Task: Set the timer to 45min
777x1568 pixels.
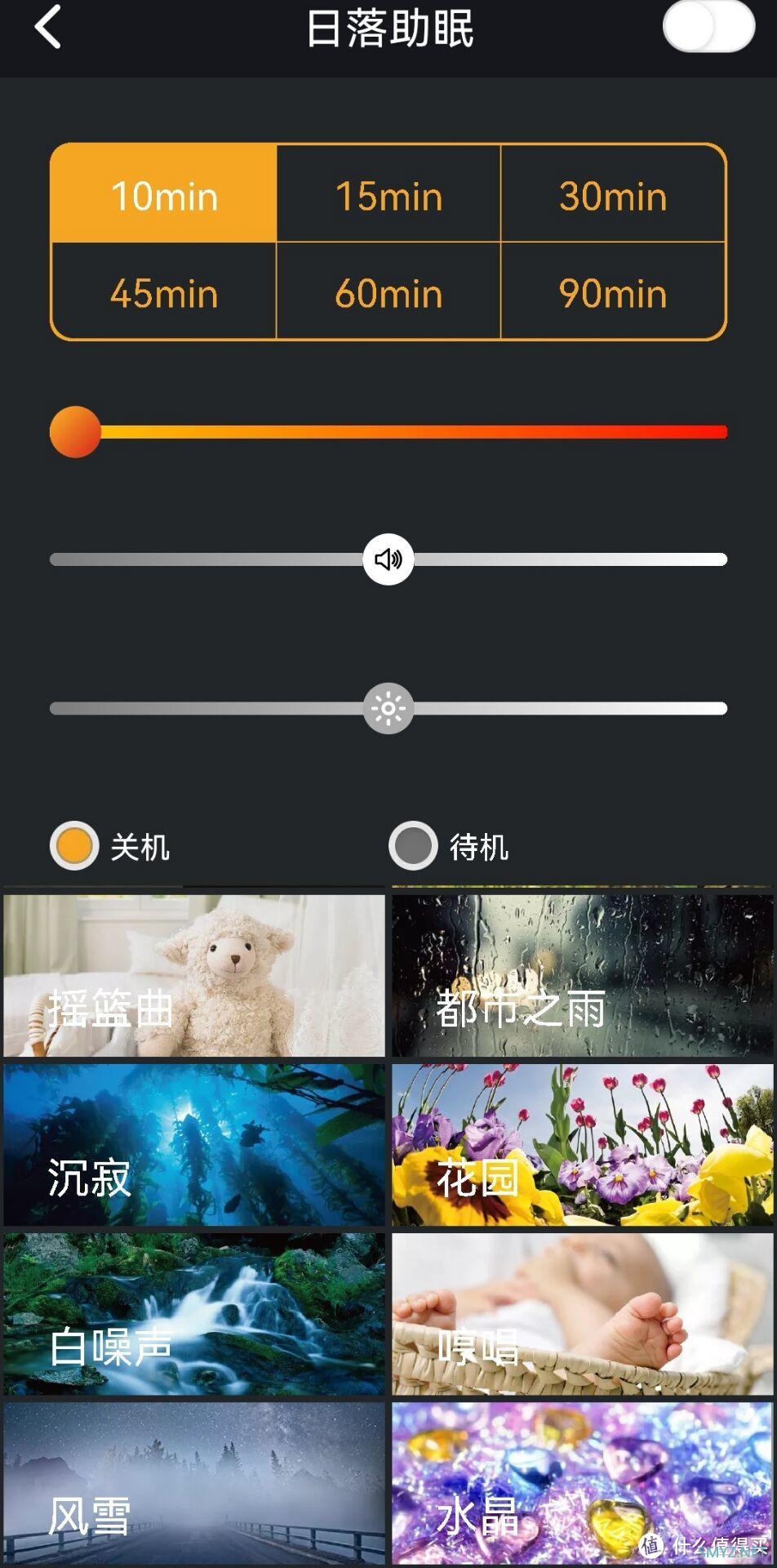Action: (x=164, y=292)
